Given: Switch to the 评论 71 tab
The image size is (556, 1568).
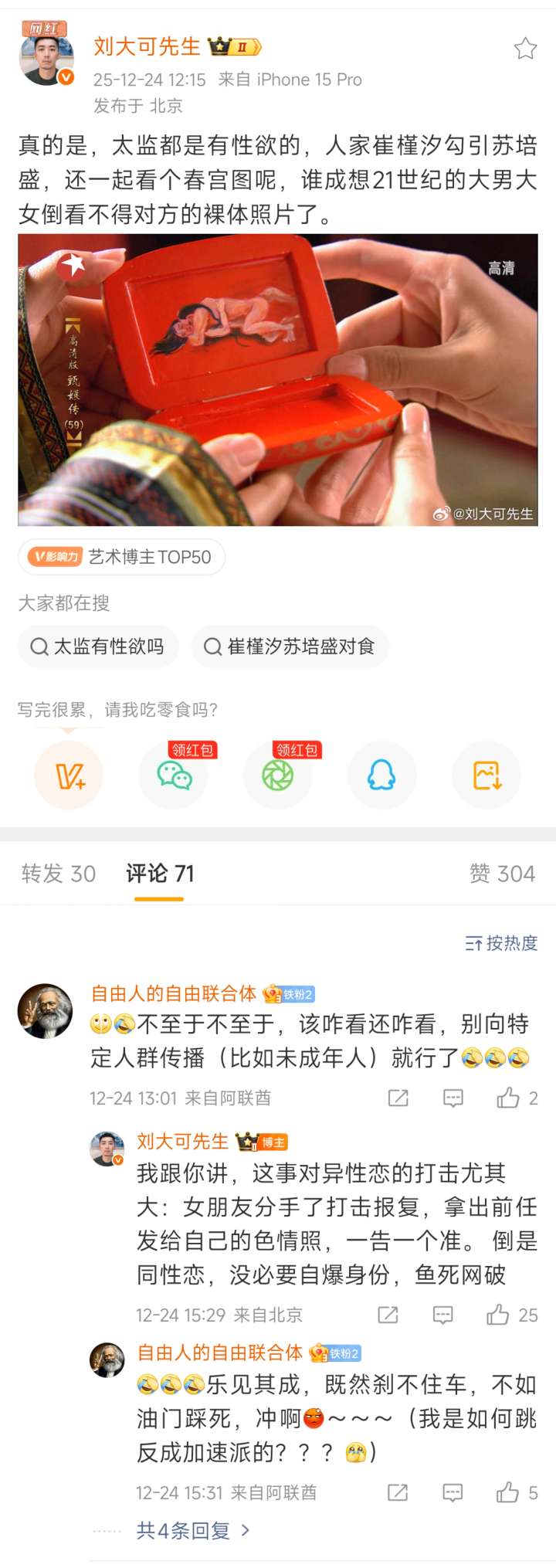Looking at the screenshot, I should click(160, 874).
